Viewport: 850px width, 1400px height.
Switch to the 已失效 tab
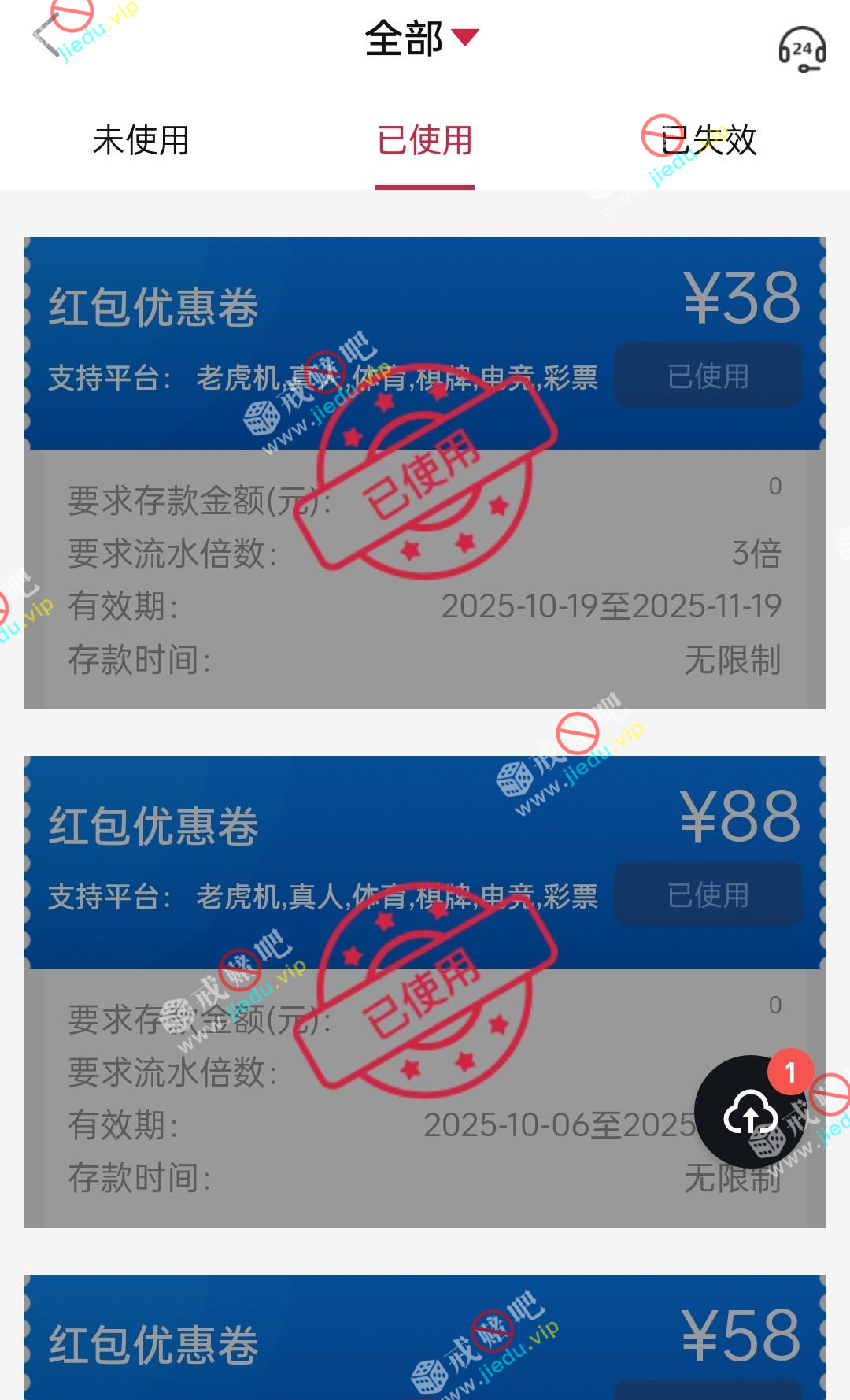coord(708,141)
